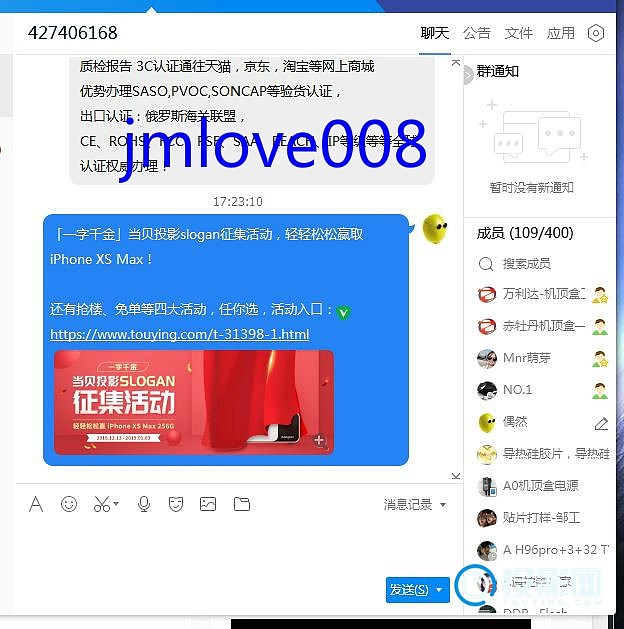Open member Mnr萌芽 profile
624x629 pixels.
(x=526, y=358)
